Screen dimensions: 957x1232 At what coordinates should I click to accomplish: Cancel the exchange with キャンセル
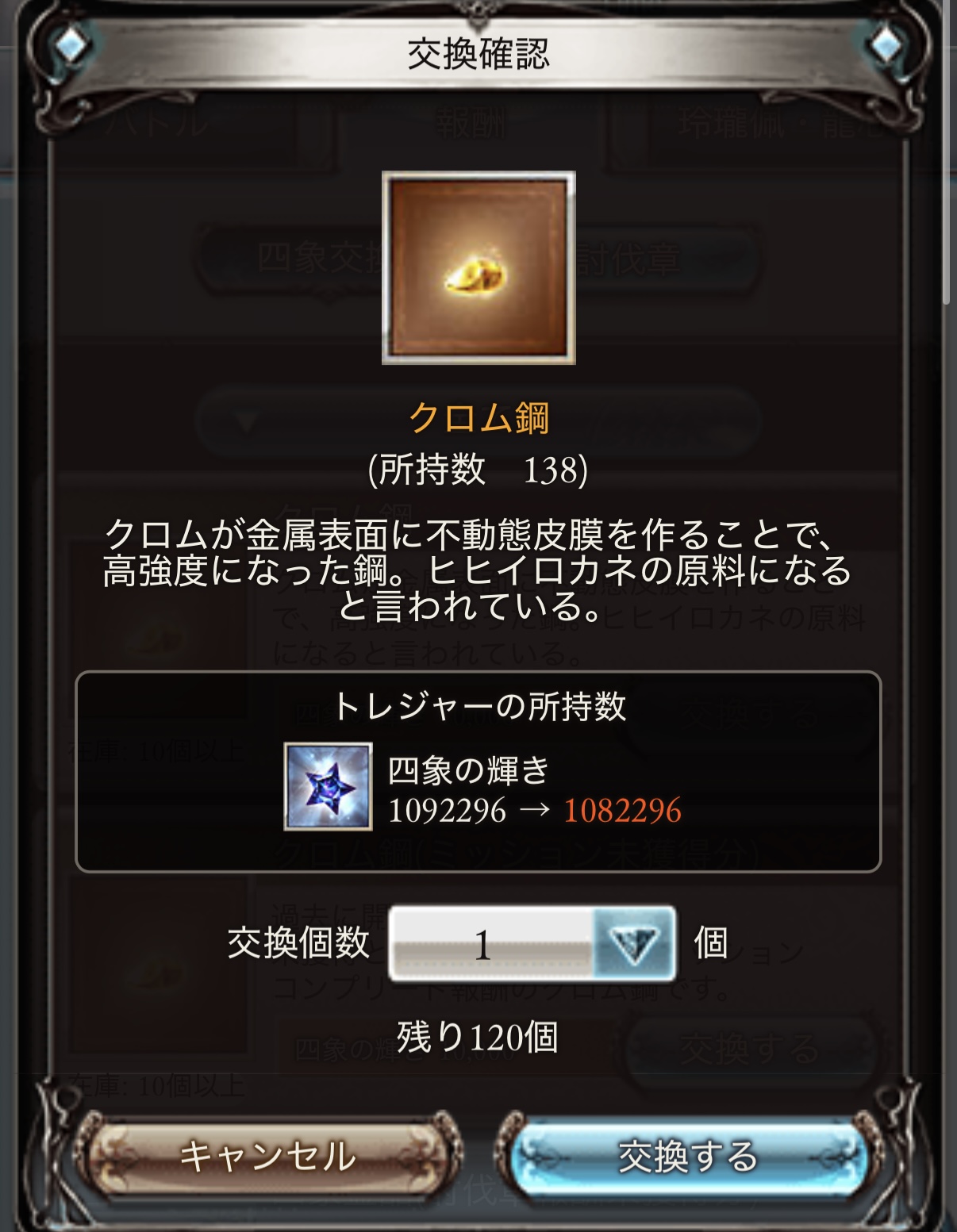pos(267,1156)
